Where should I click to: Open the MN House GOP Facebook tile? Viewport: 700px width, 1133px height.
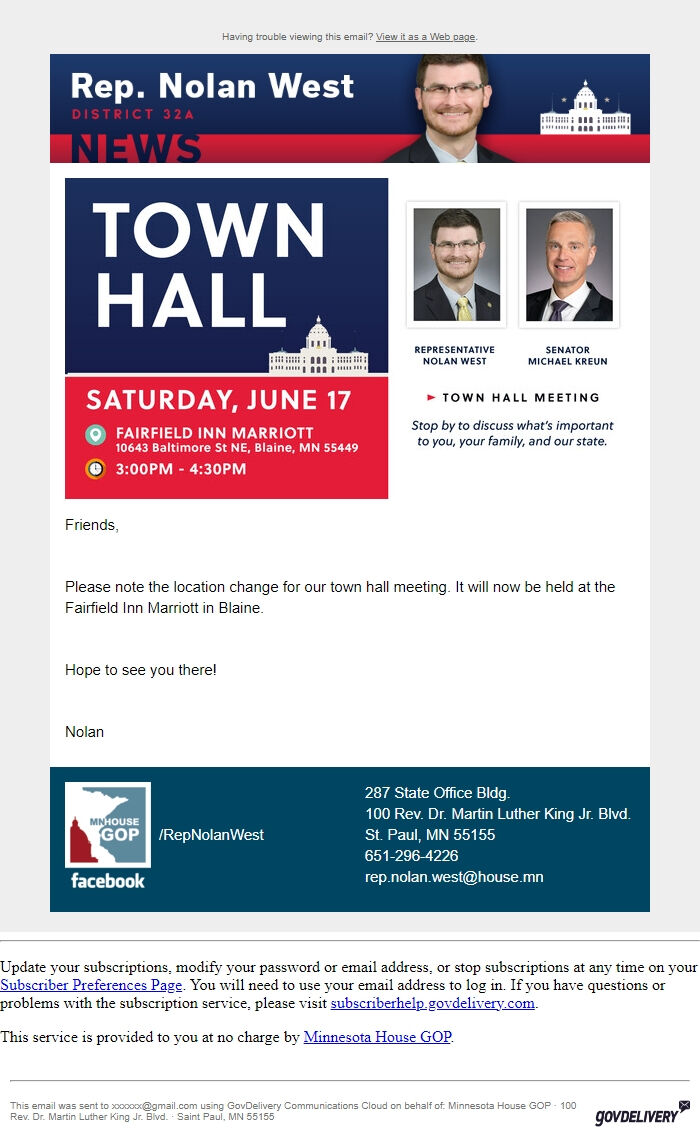coord(108,838)
